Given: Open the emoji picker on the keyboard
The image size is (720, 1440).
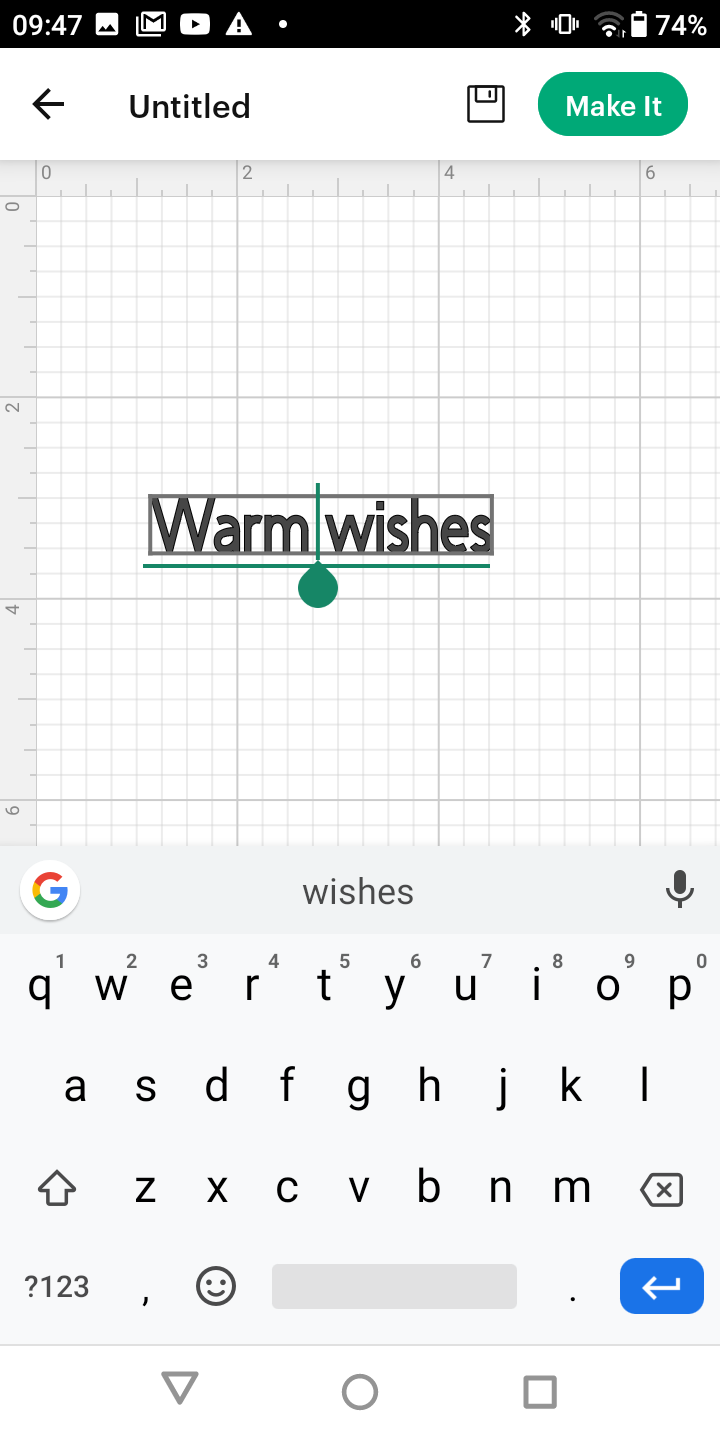Looking at the screenshot, I should pyautogui.click(x=217, y=1286).
